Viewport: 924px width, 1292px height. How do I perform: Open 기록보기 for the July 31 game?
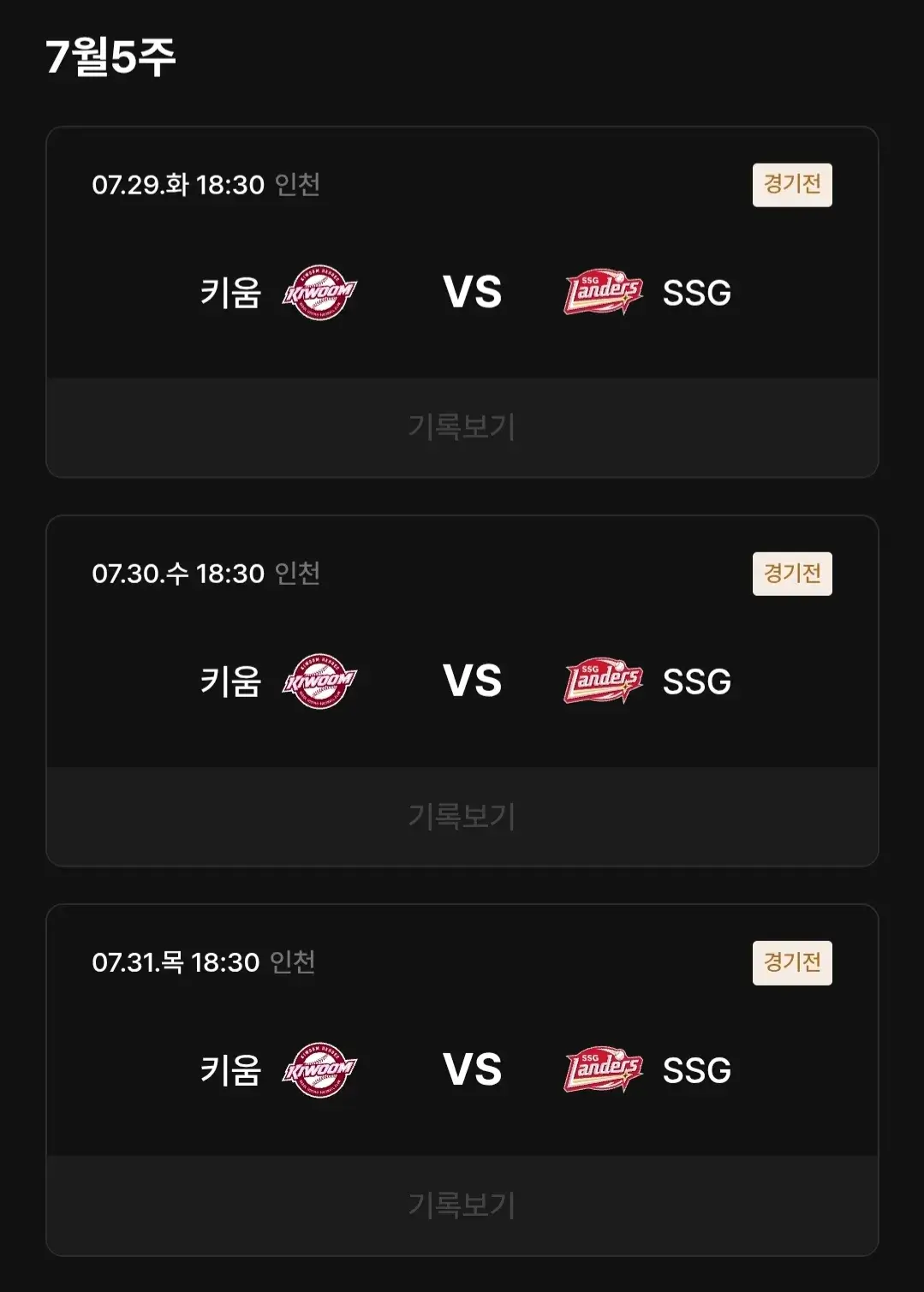[x=462, y=1201]
